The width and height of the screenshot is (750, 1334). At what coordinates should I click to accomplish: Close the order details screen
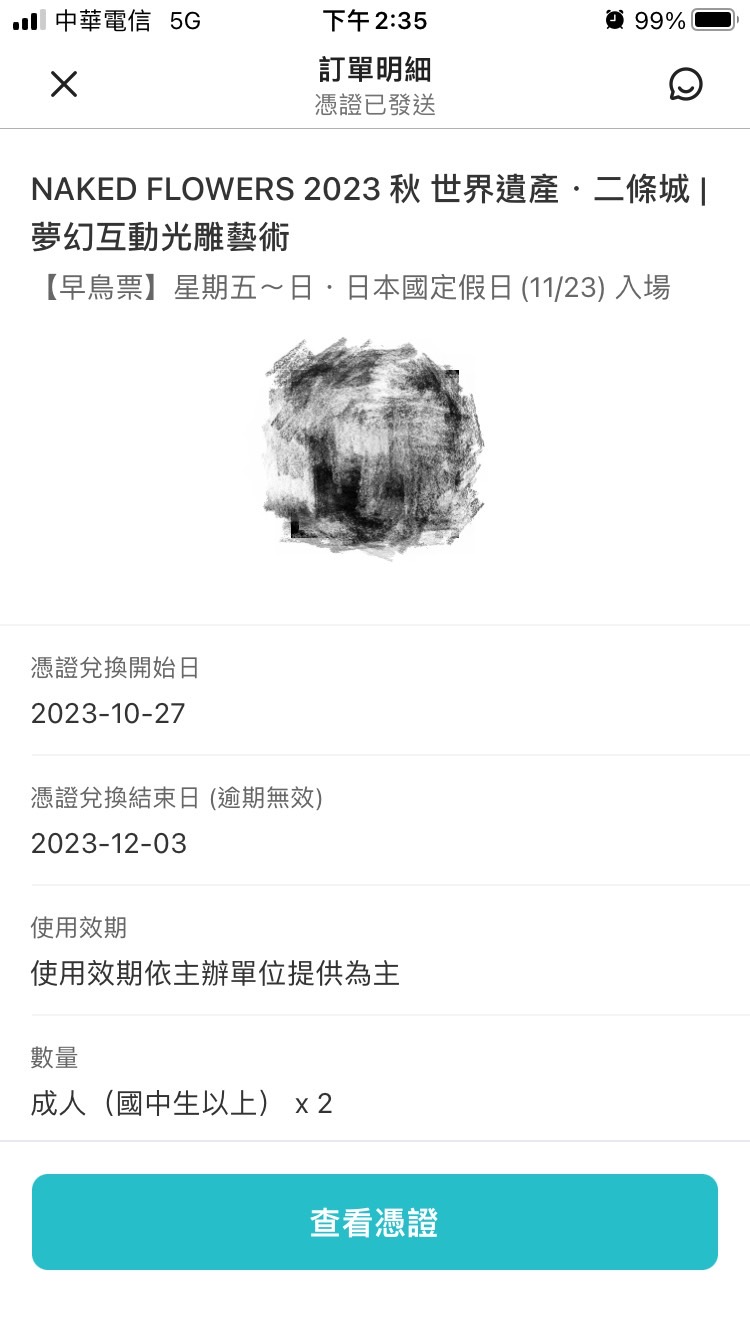tap(64, 85)
